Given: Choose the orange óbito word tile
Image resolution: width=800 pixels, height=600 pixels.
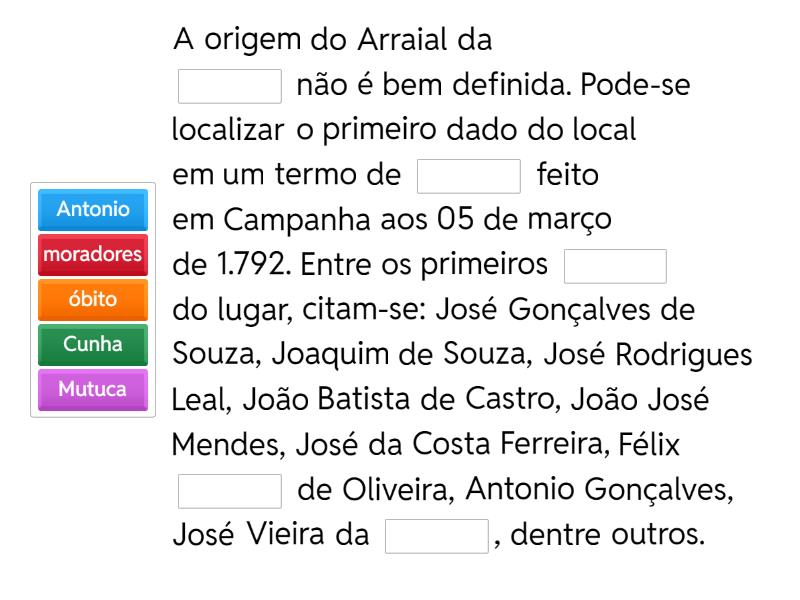Looking at the screenshot, I should 92,299.
